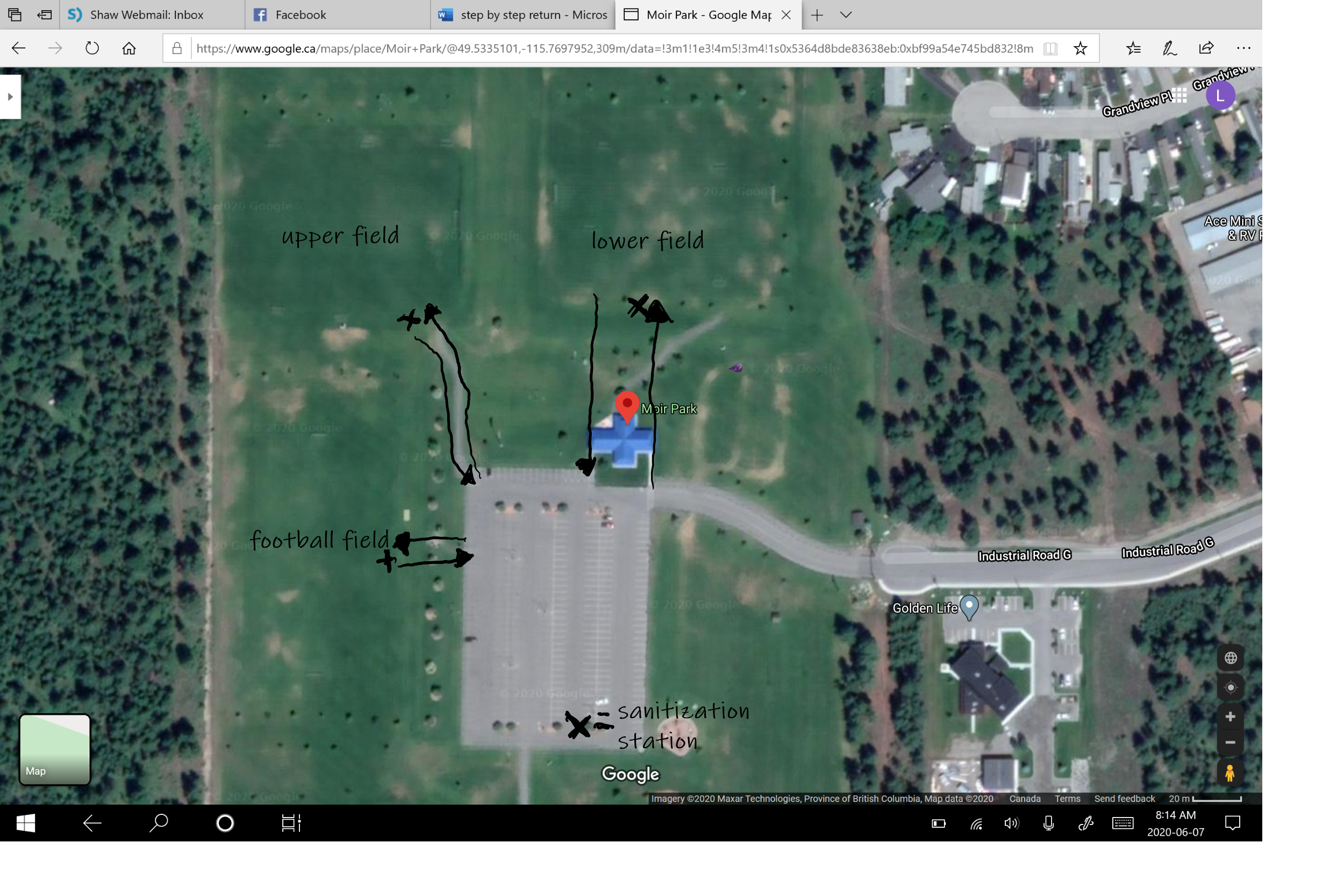Image resolution: width=1344 pixels, height=896 pixels.
Task: Switch to the step by step return tab
Action: point(533,15)
